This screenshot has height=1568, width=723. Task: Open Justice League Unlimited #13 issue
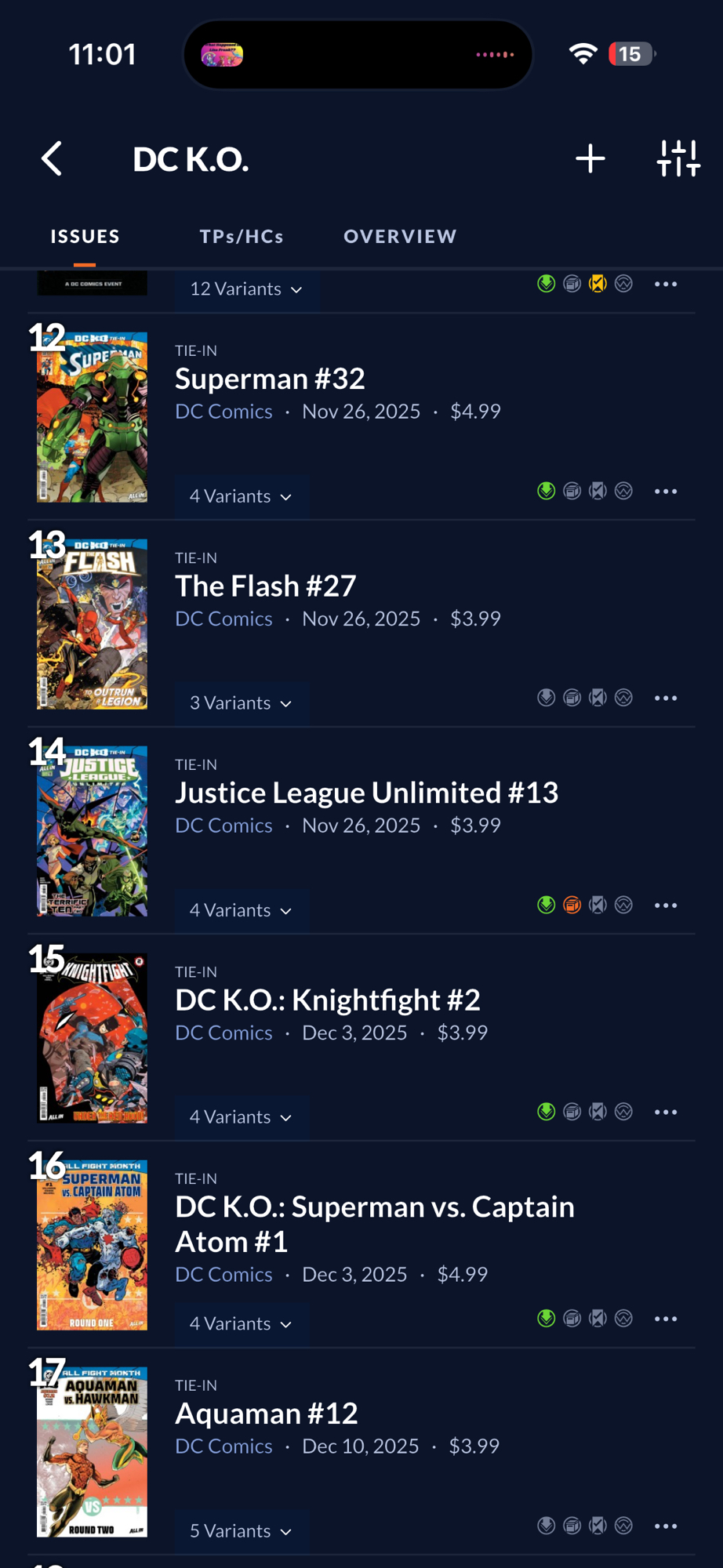(366, 793)
